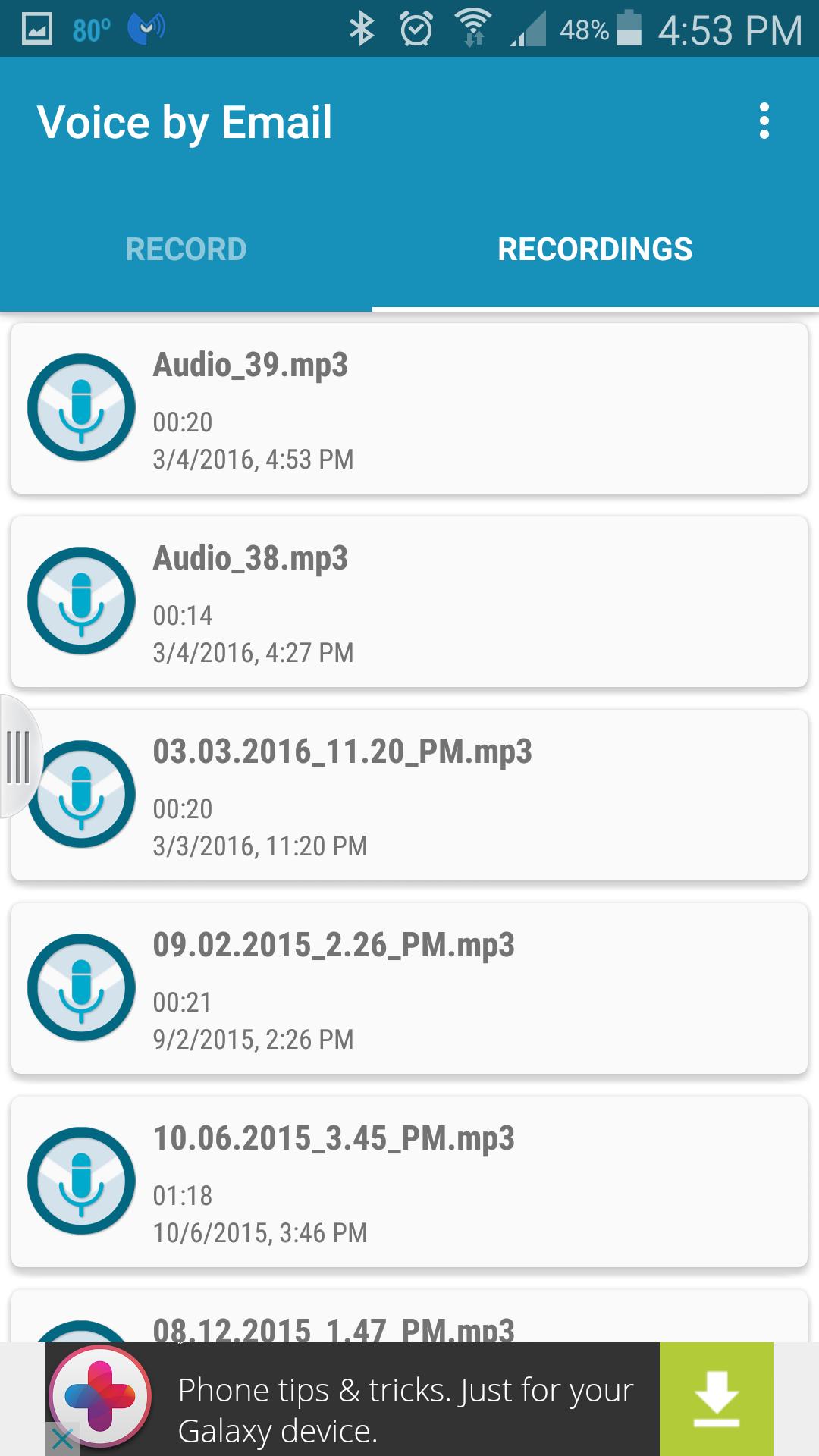The image size is (819, 1456).
Task: Switch to the RECORD tab
Action: point(186,249)
